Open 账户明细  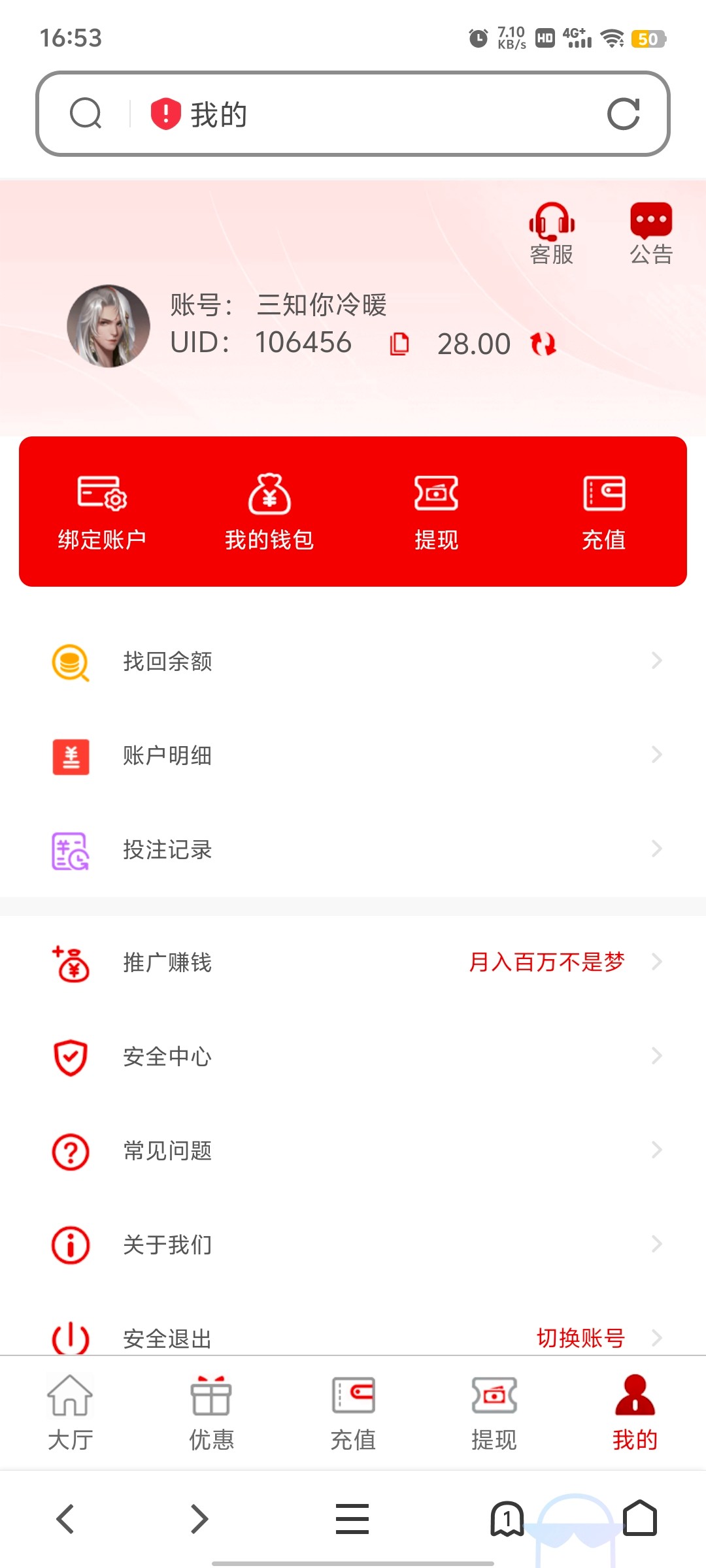(x=353, y=755)
